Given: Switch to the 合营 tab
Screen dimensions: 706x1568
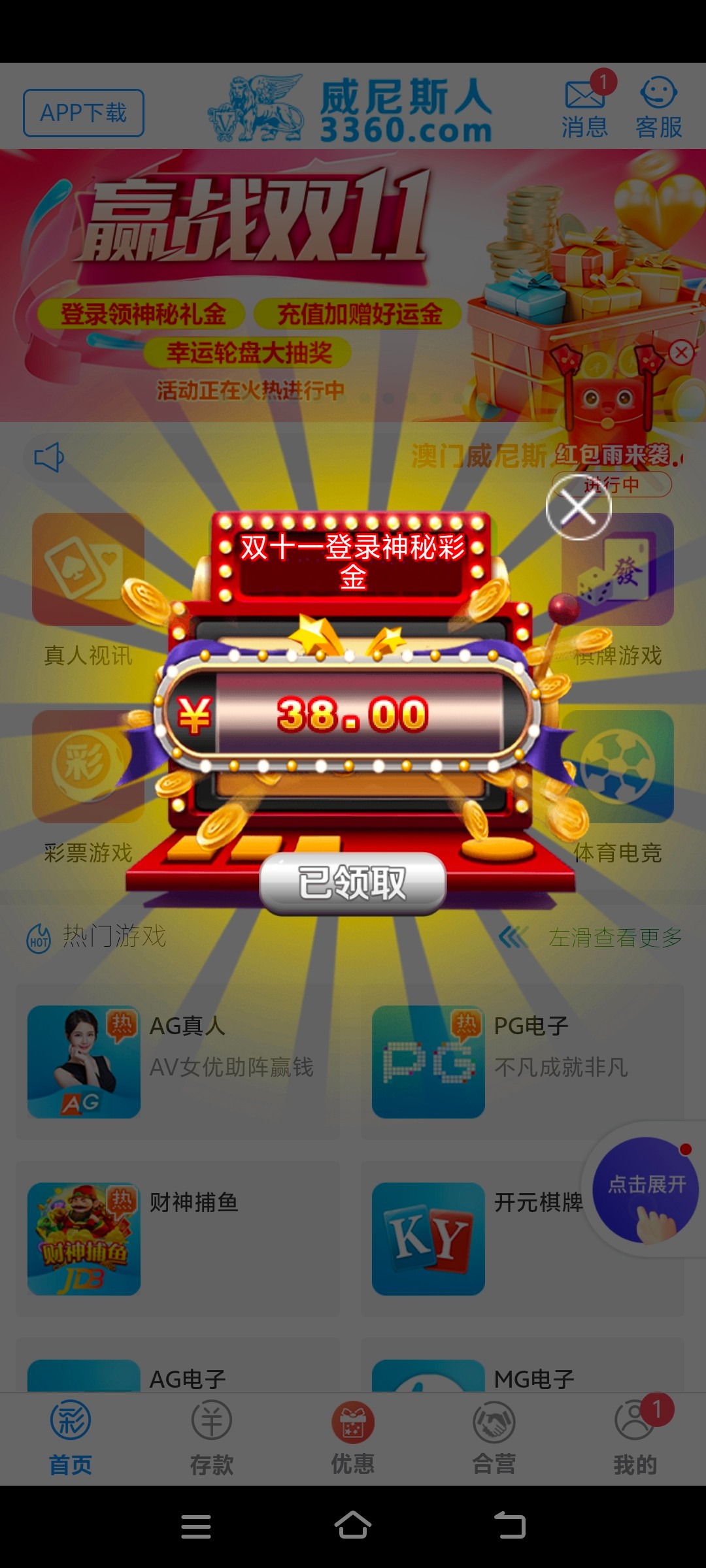Looking at the screenshot, I should [494, 1437].
